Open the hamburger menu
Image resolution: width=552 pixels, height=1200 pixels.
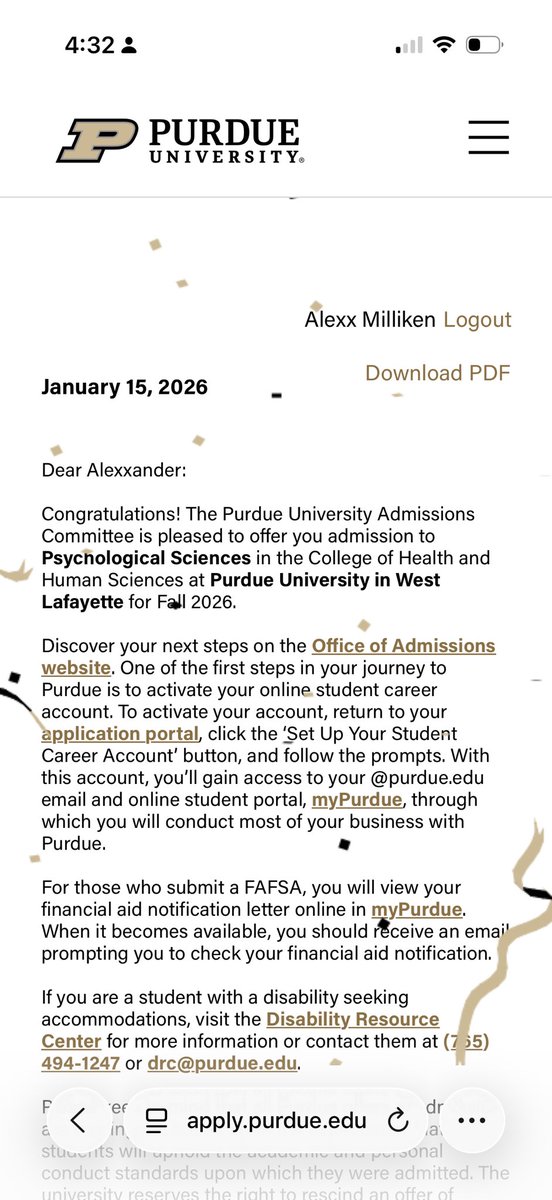[488, 137]
